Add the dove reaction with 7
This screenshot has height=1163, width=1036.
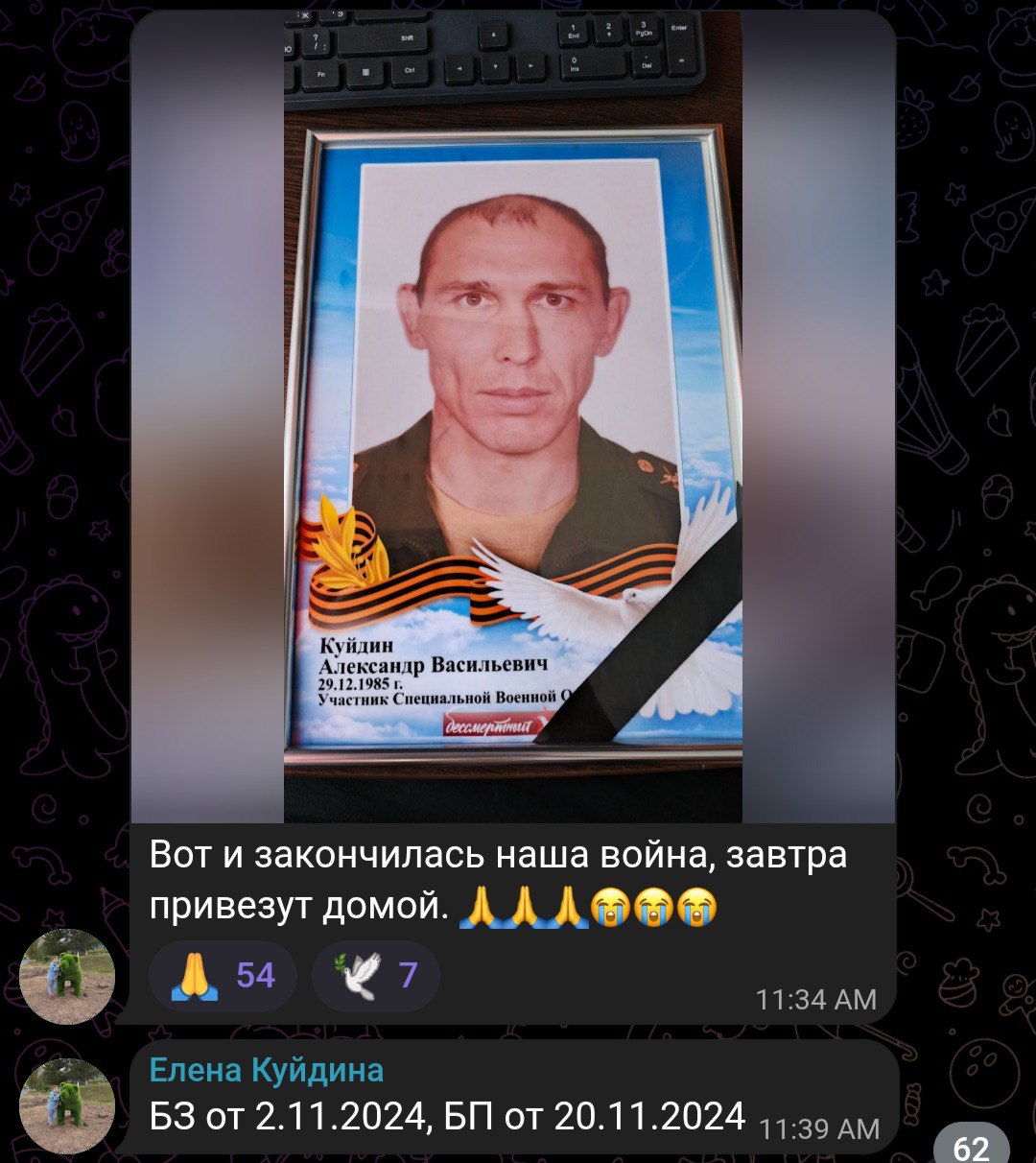[376, 976]
